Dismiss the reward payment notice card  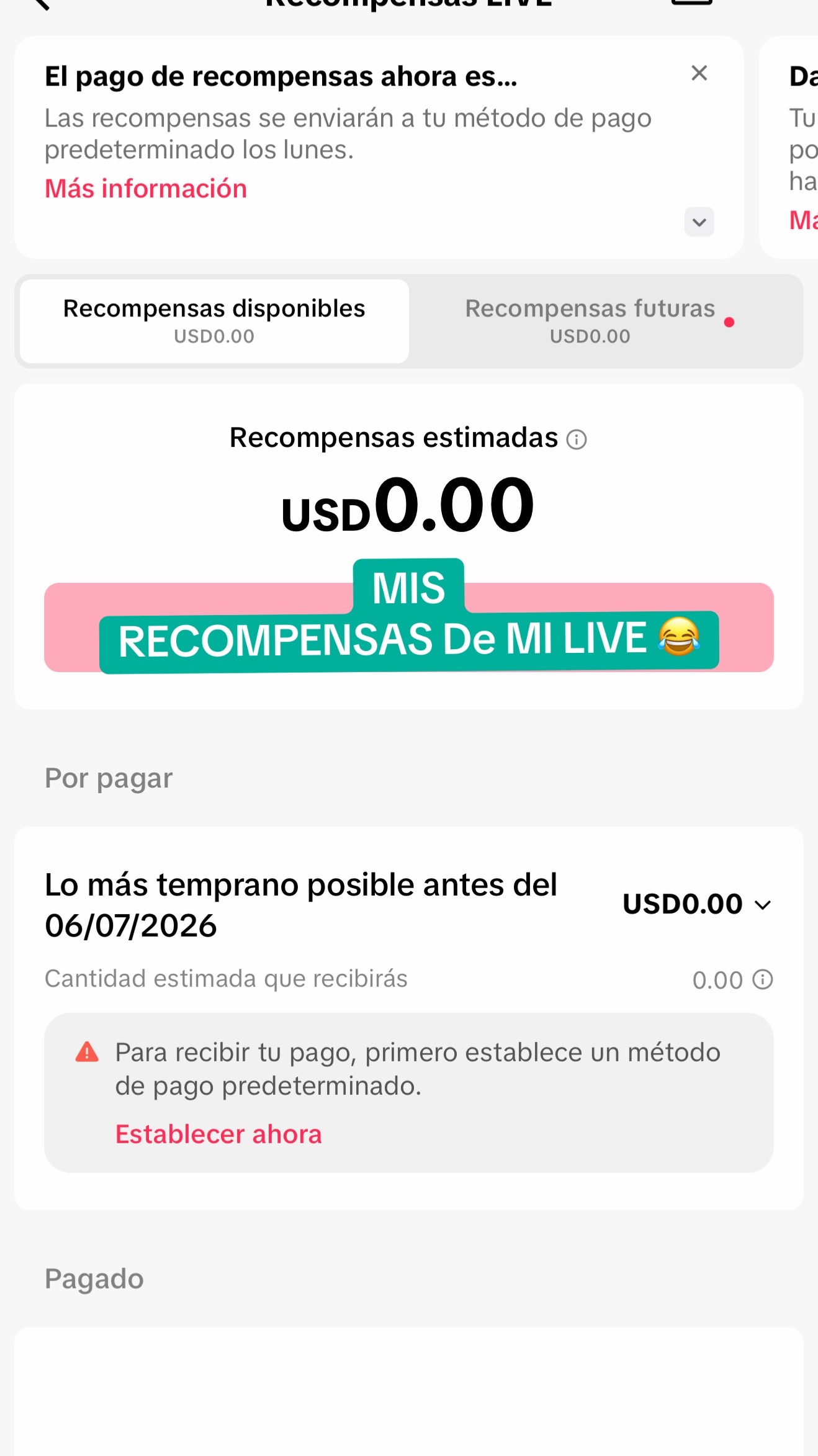click(699, 73)
